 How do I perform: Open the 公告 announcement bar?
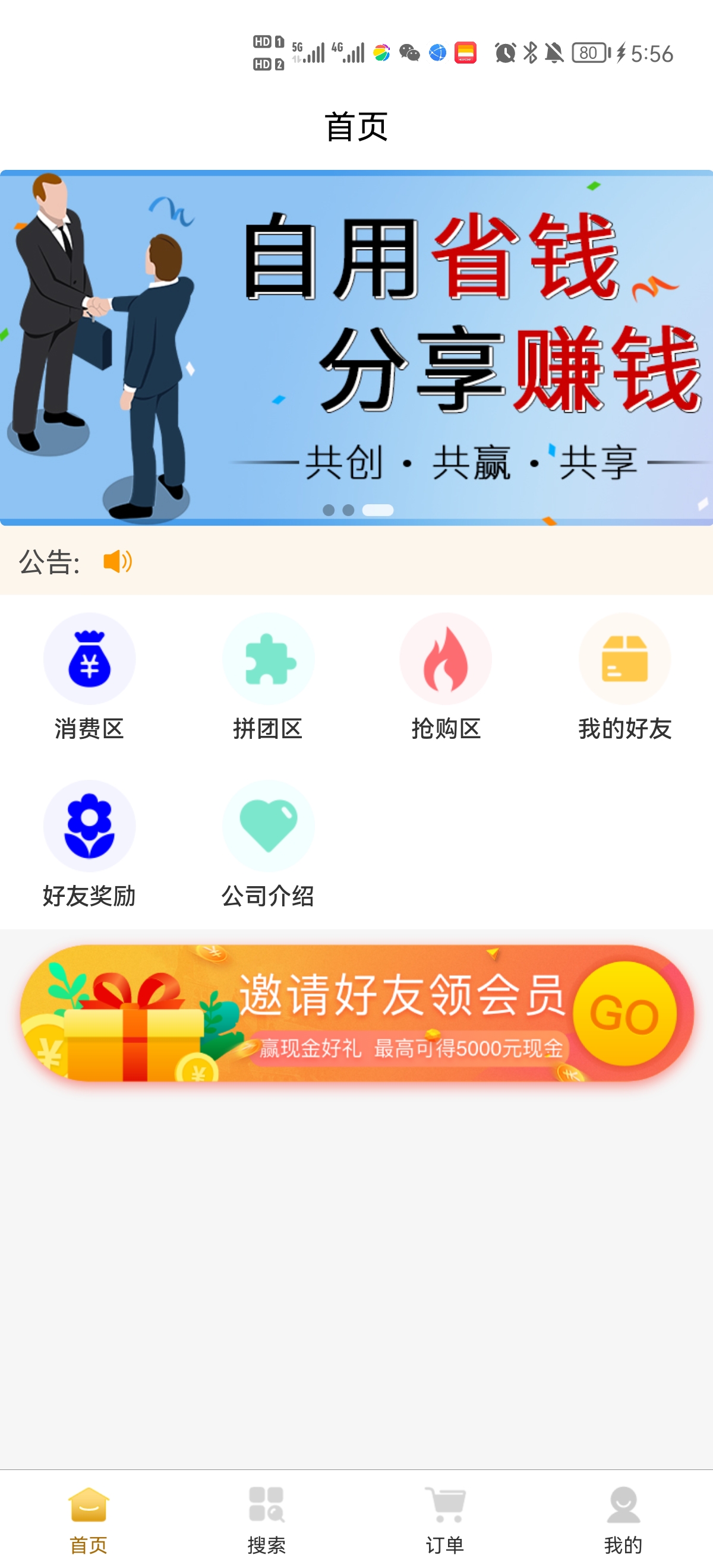pyautogui.click(x=356, y=561)
